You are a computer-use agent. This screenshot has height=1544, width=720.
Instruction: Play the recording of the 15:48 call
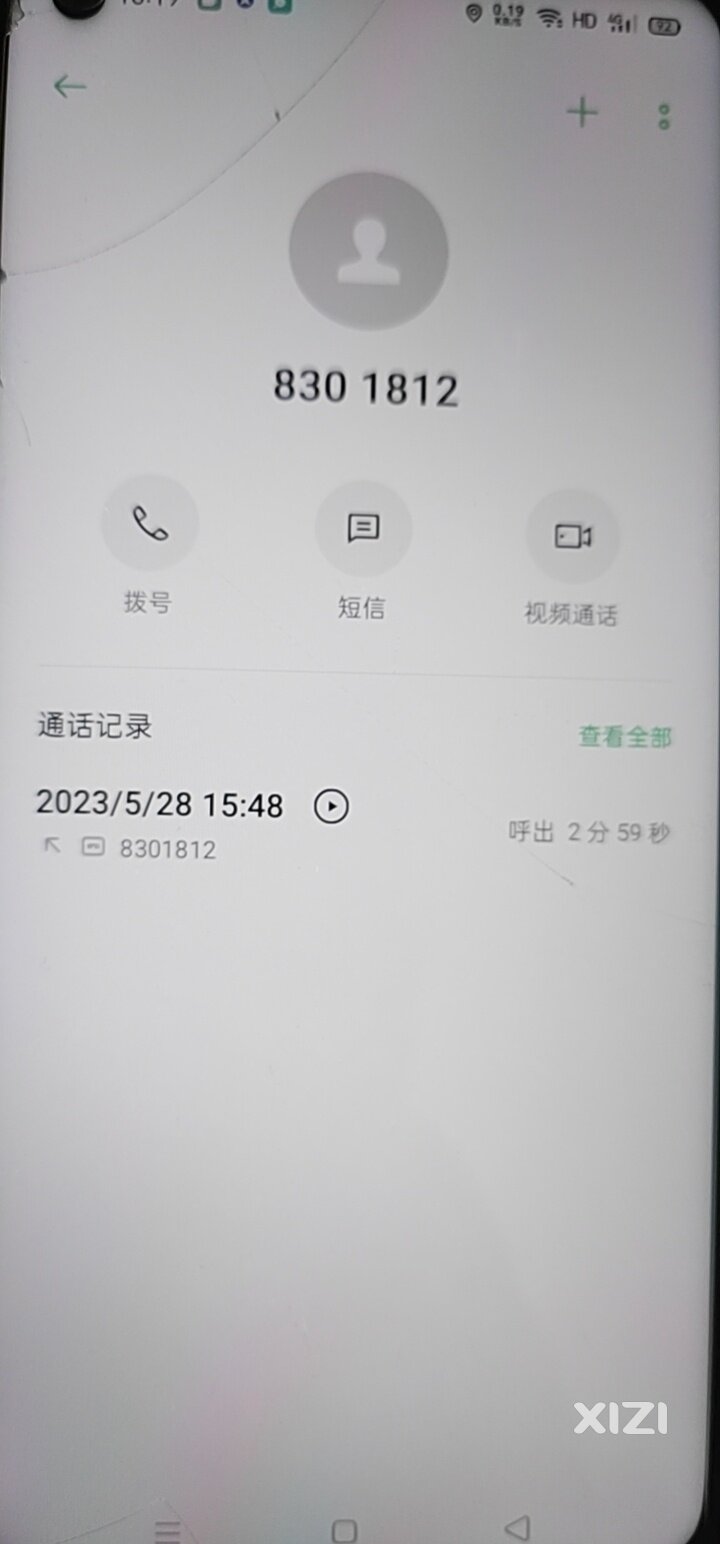point(331,806)
